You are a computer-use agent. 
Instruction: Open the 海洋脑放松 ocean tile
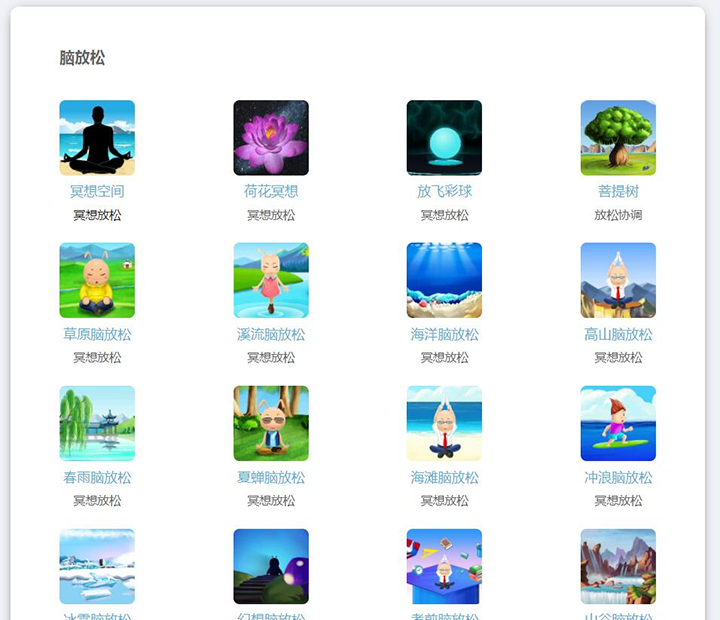pos(444,281)
